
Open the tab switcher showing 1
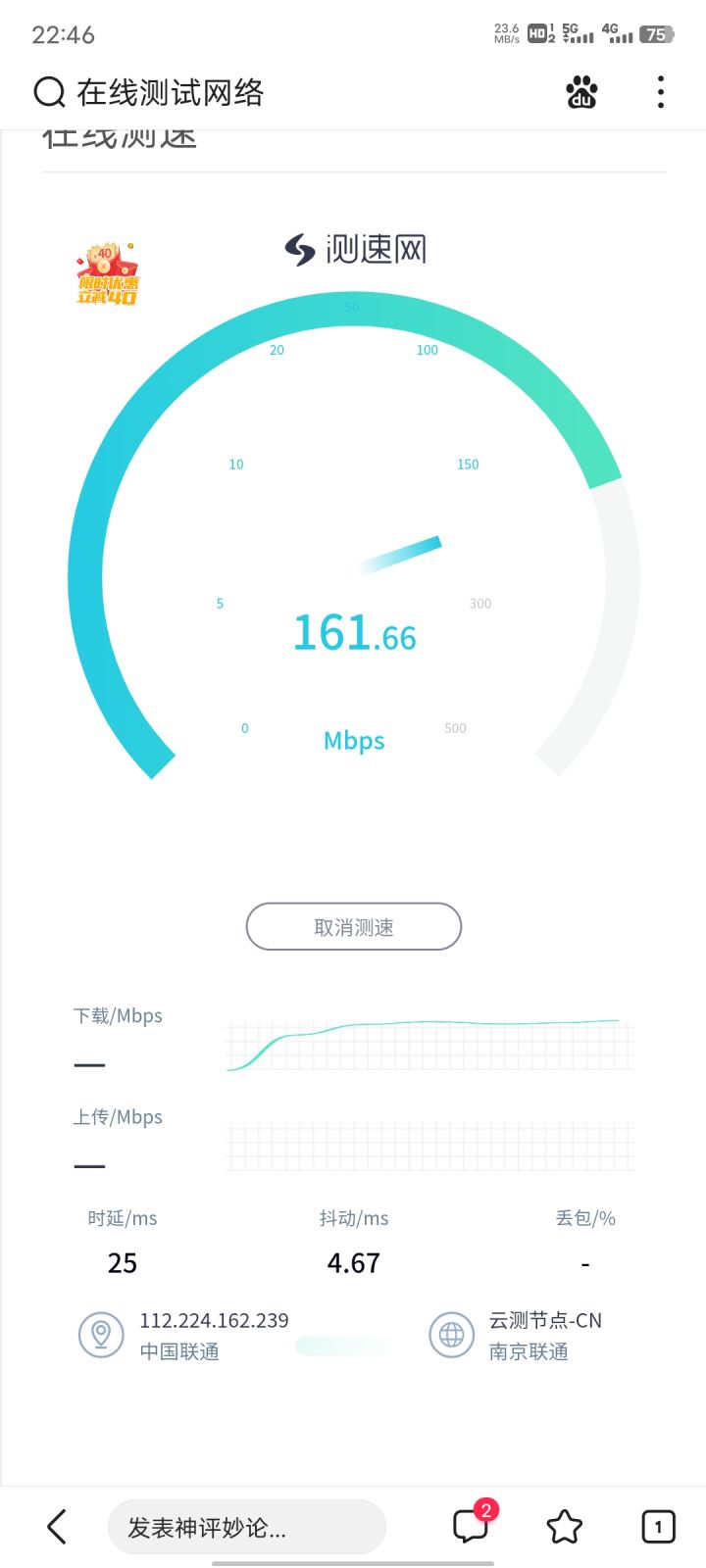coord(658,1527)
